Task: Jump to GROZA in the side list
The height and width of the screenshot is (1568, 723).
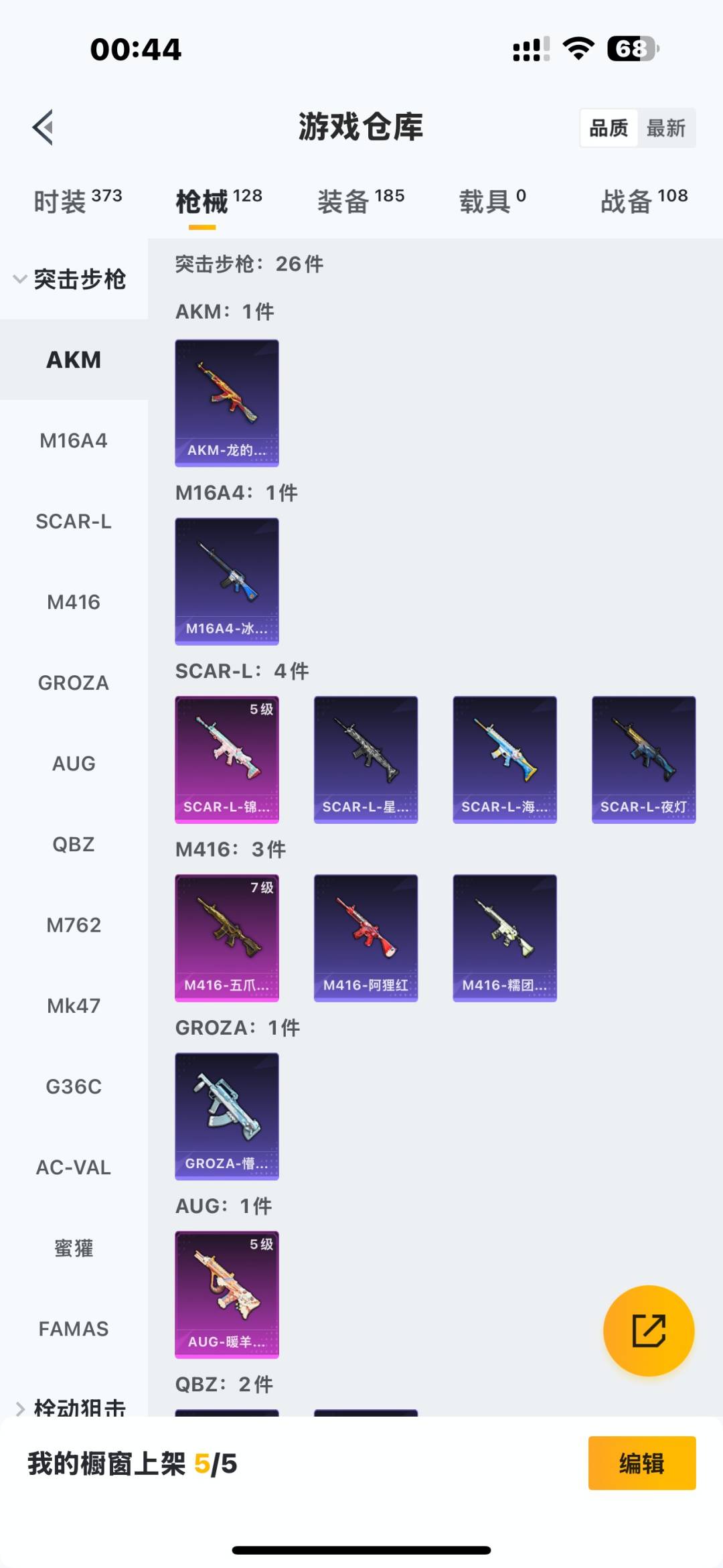Action: 74,683
